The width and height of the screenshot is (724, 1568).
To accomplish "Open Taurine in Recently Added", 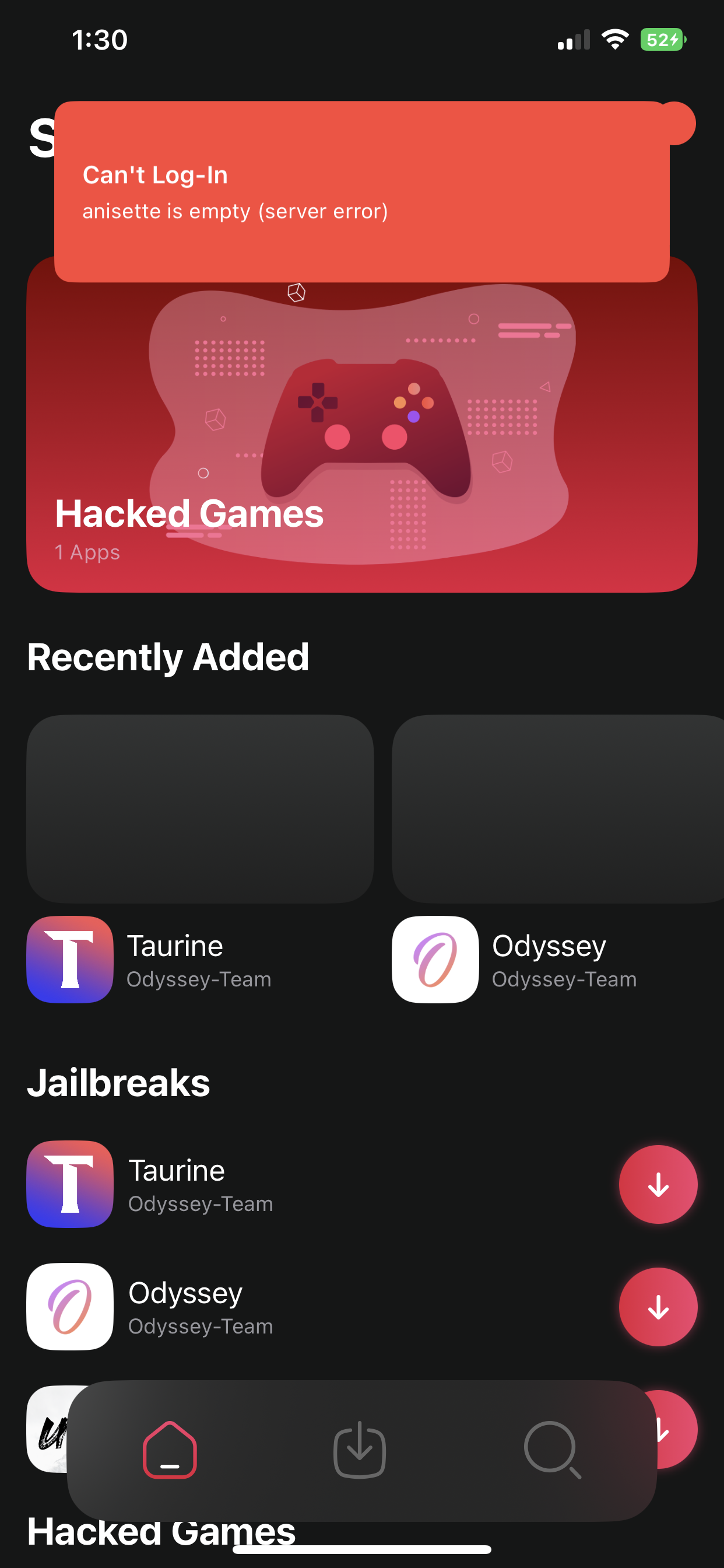I will pos(200,858).
